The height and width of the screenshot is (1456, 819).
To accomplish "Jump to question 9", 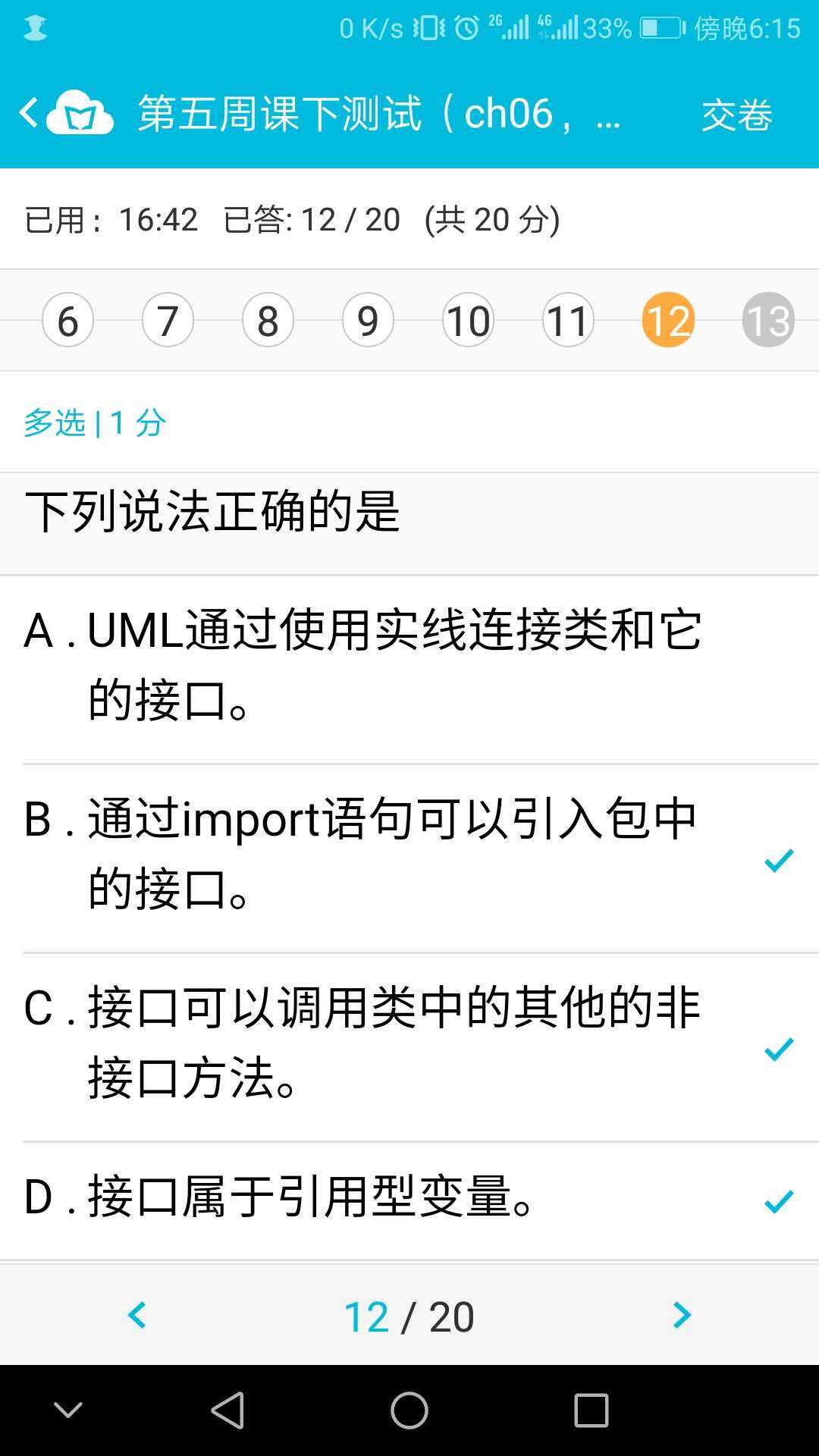I will click(x=368, y=320).
